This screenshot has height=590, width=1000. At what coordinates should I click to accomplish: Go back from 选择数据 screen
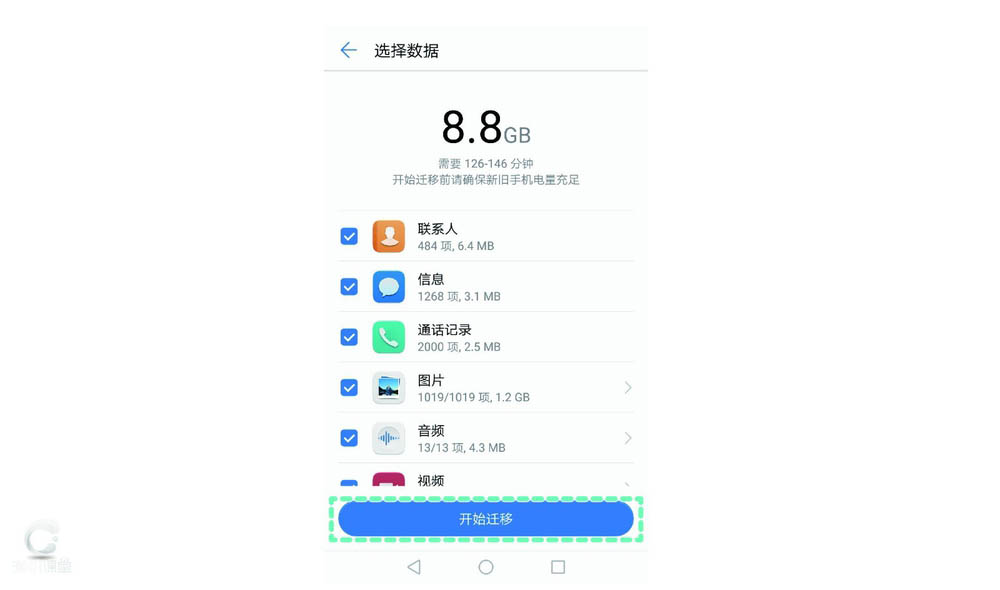pos(348,50)
